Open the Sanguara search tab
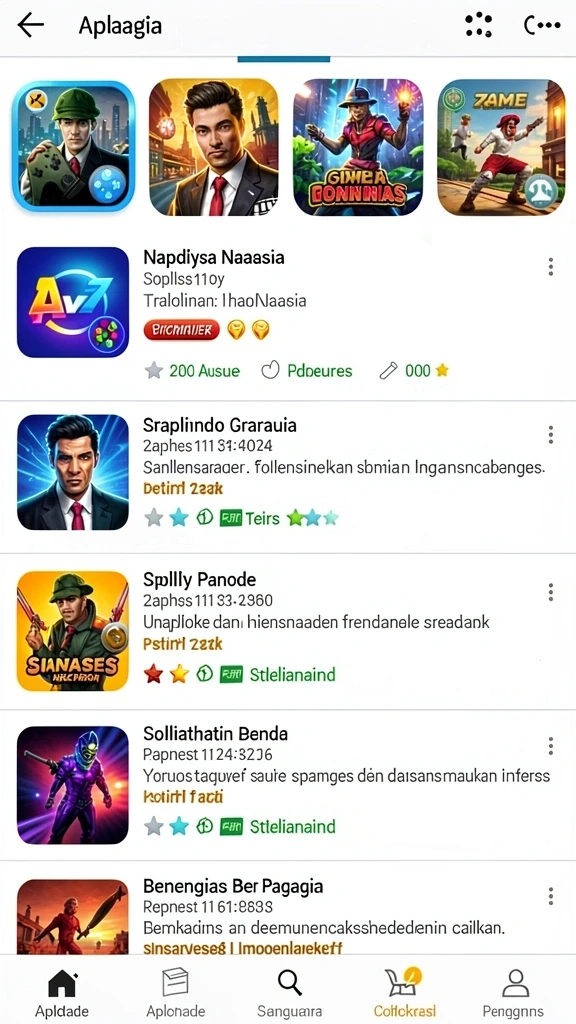The height and width of the screenshot is (1024, 576). 289,993
